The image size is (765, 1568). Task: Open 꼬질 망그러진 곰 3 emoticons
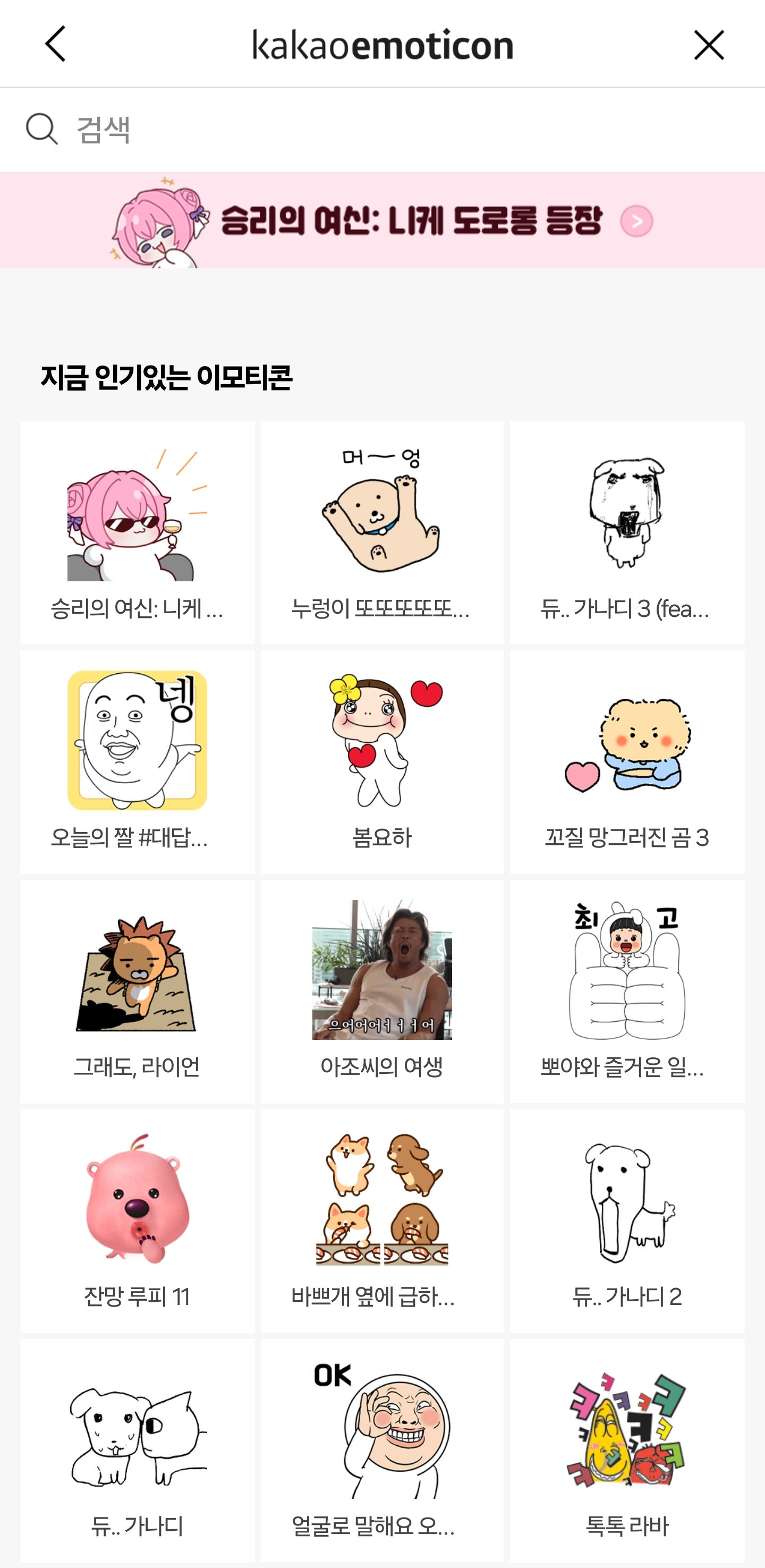627,761
